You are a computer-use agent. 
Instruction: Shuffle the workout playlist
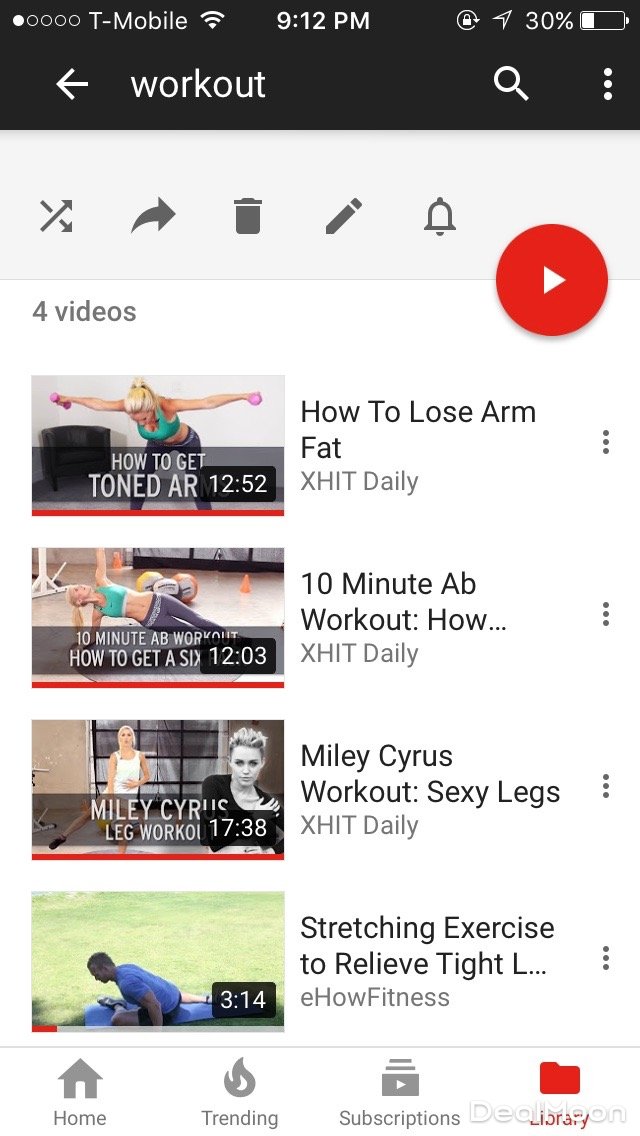tap(56, 216)
